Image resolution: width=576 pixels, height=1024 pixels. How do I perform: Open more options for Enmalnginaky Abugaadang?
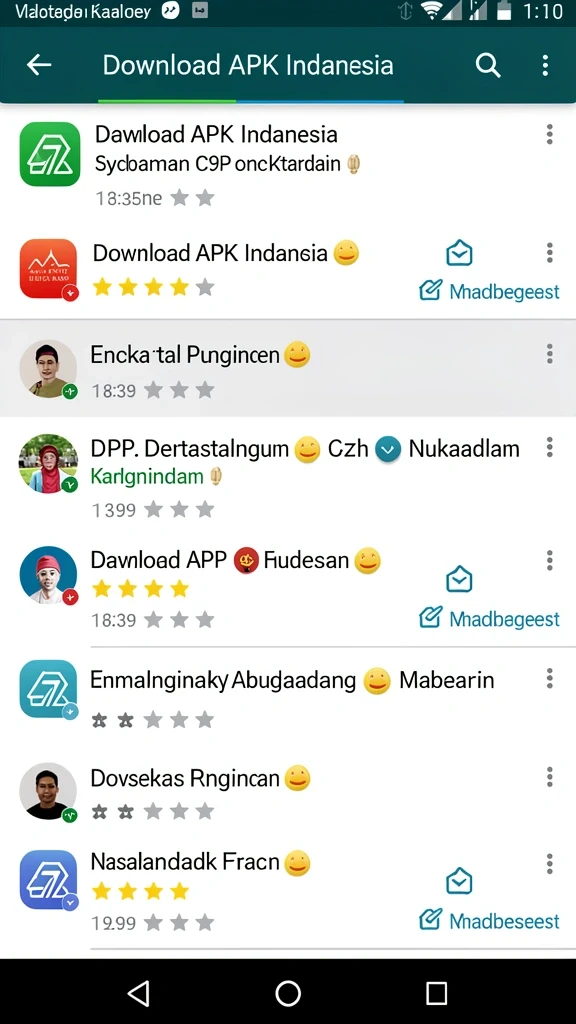549,679
